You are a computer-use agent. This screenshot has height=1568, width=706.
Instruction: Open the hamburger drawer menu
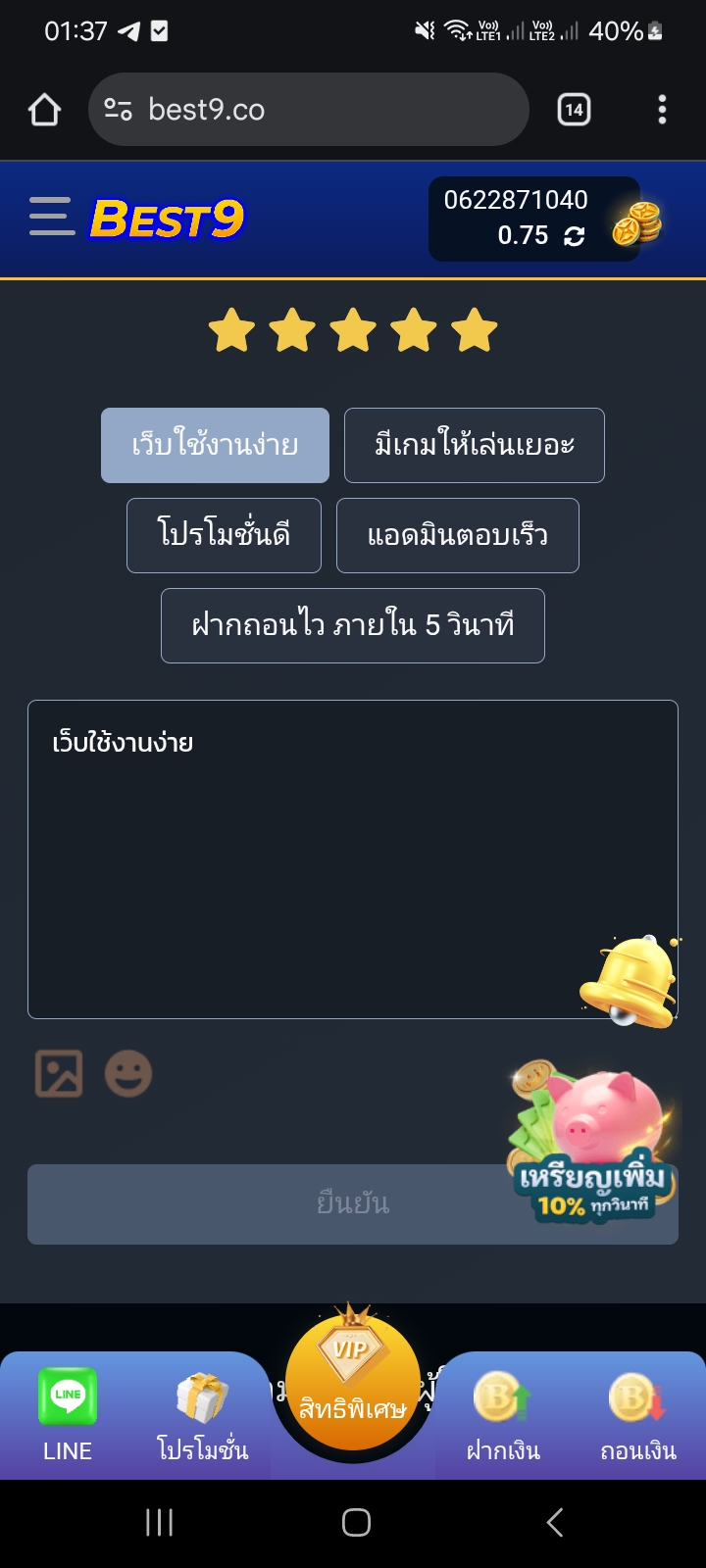tap(51, 217)
